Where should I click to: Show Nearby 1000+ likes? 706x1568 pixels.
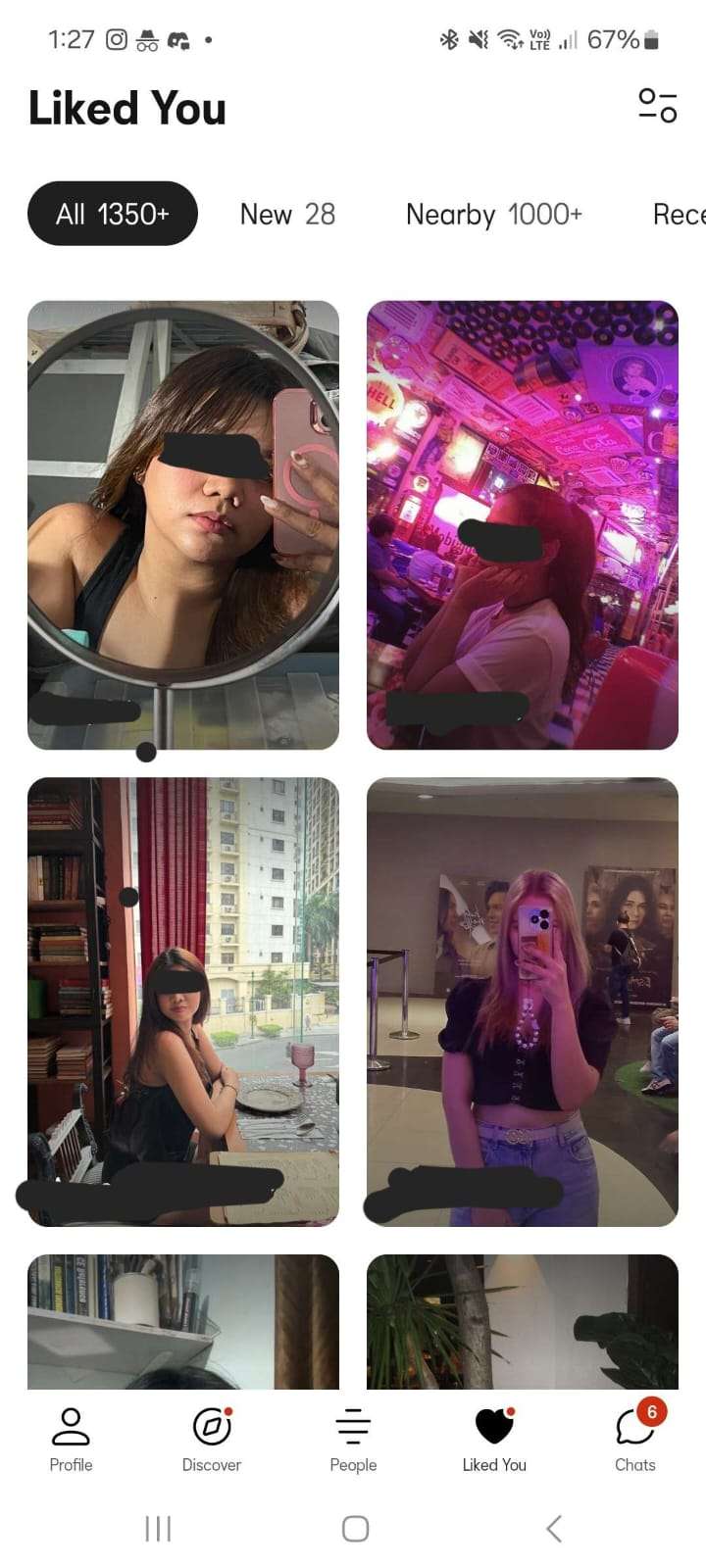tap(494, 214)
